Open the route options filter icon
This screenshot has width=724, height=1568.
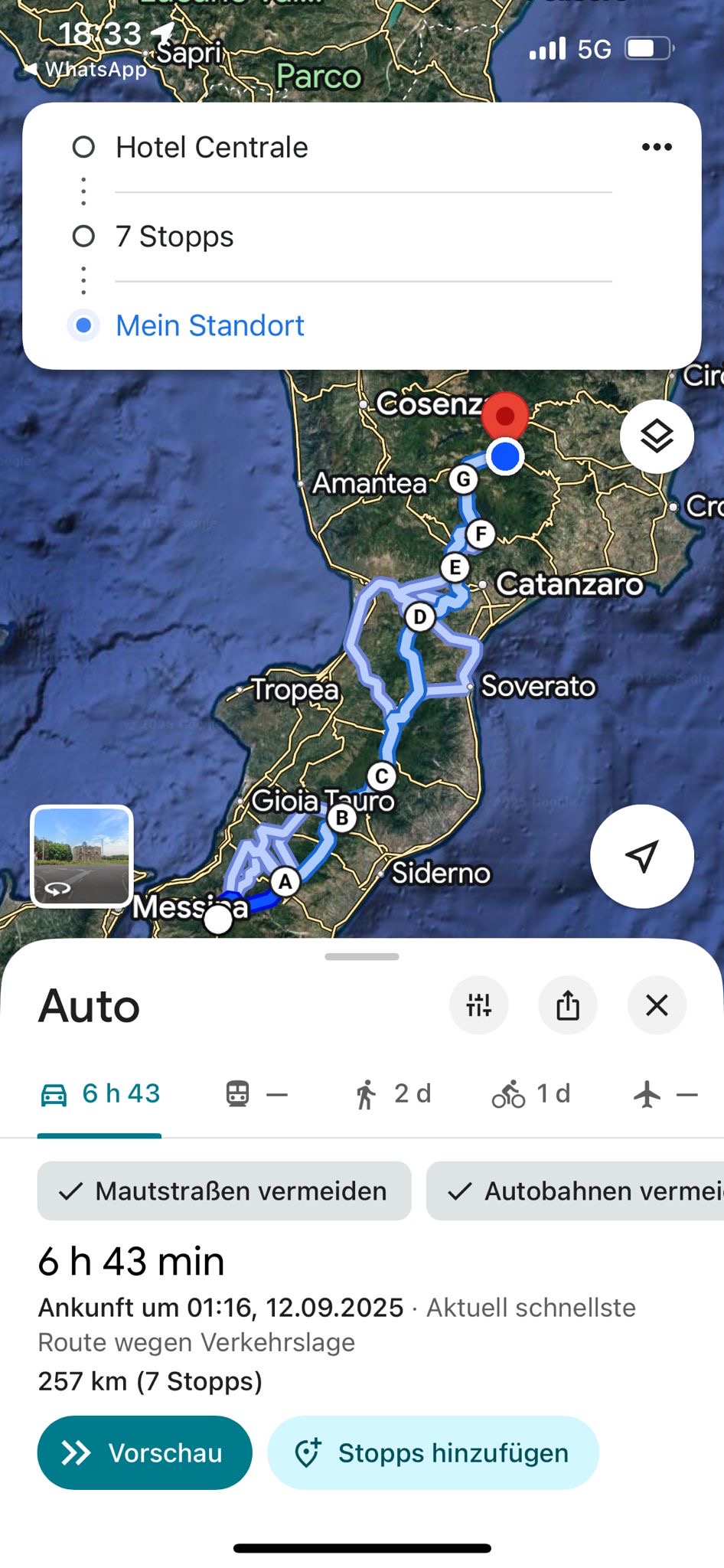coord(479,1005)
